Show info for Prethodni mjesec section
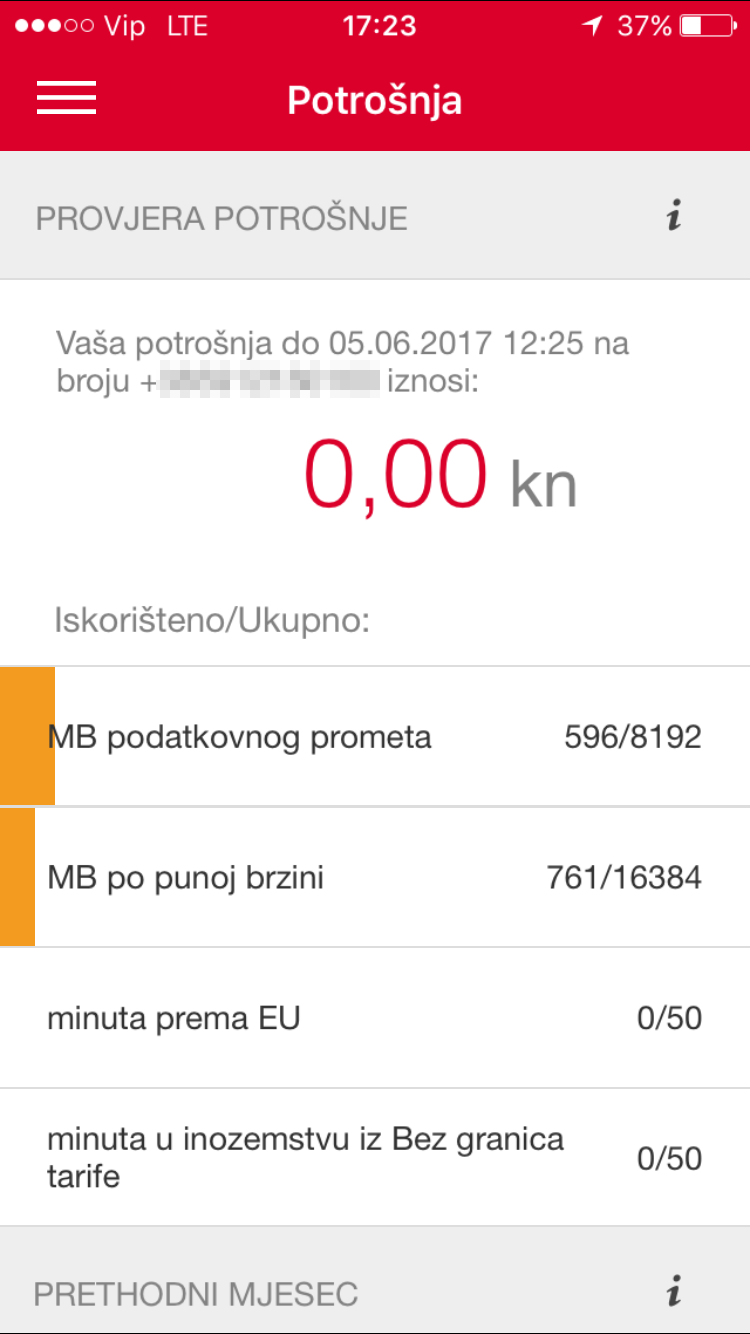The image size is (750, 1334). 674,1292
